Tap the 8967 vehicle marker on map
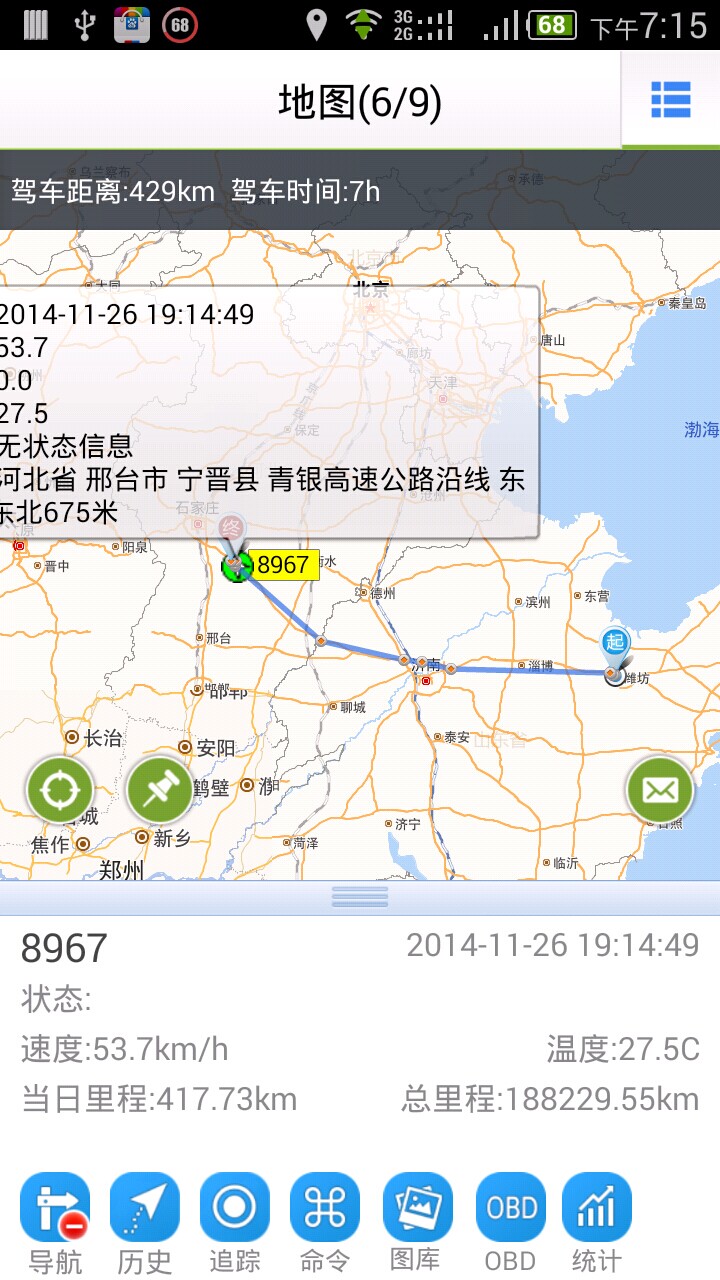Viewport: 720px width, 1280px height. click(237, 566)
